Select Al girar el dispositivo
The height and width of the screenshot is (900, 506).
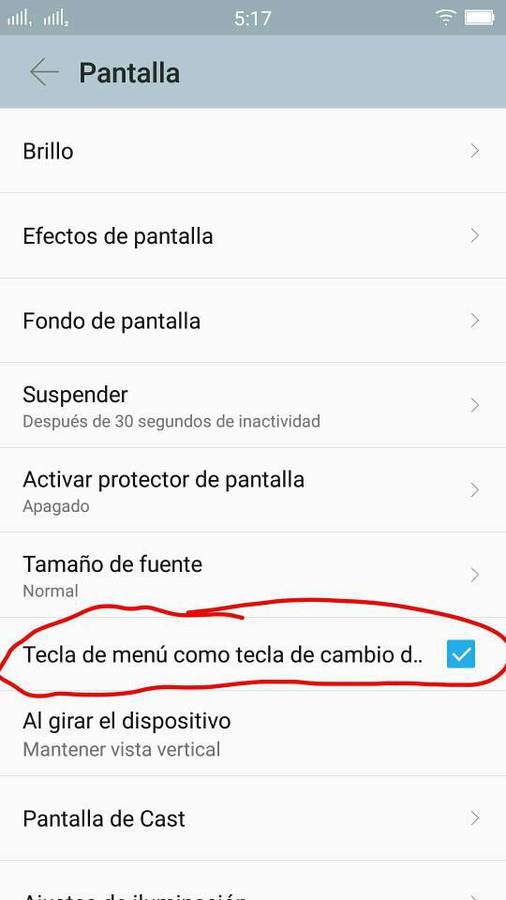(x=253, y=734)
